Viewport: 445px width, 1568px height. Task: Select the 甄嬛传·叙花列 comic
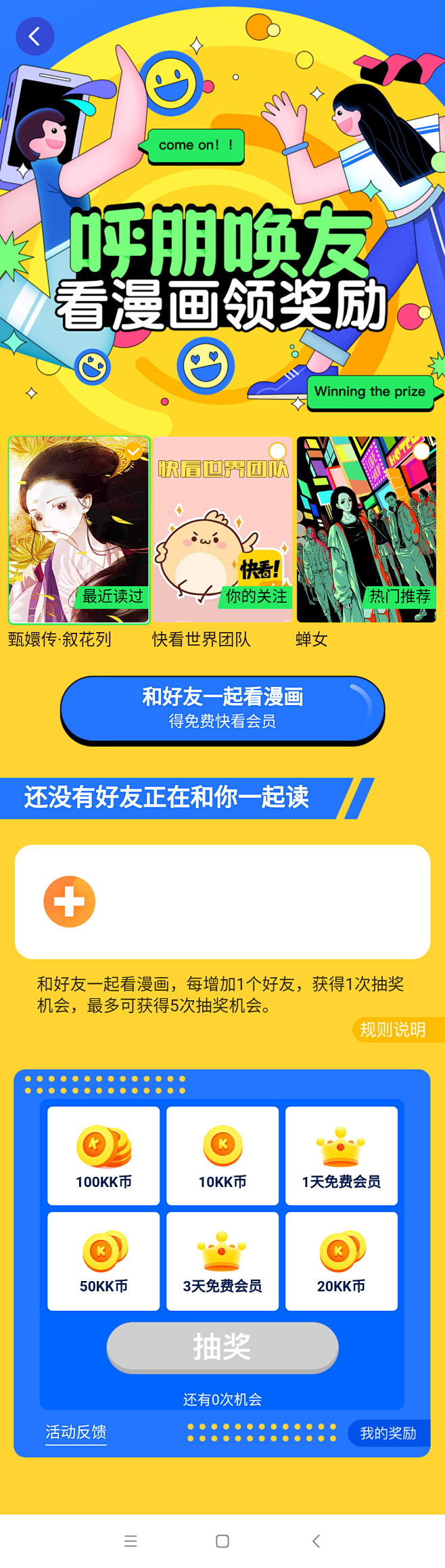coord(78,529)
